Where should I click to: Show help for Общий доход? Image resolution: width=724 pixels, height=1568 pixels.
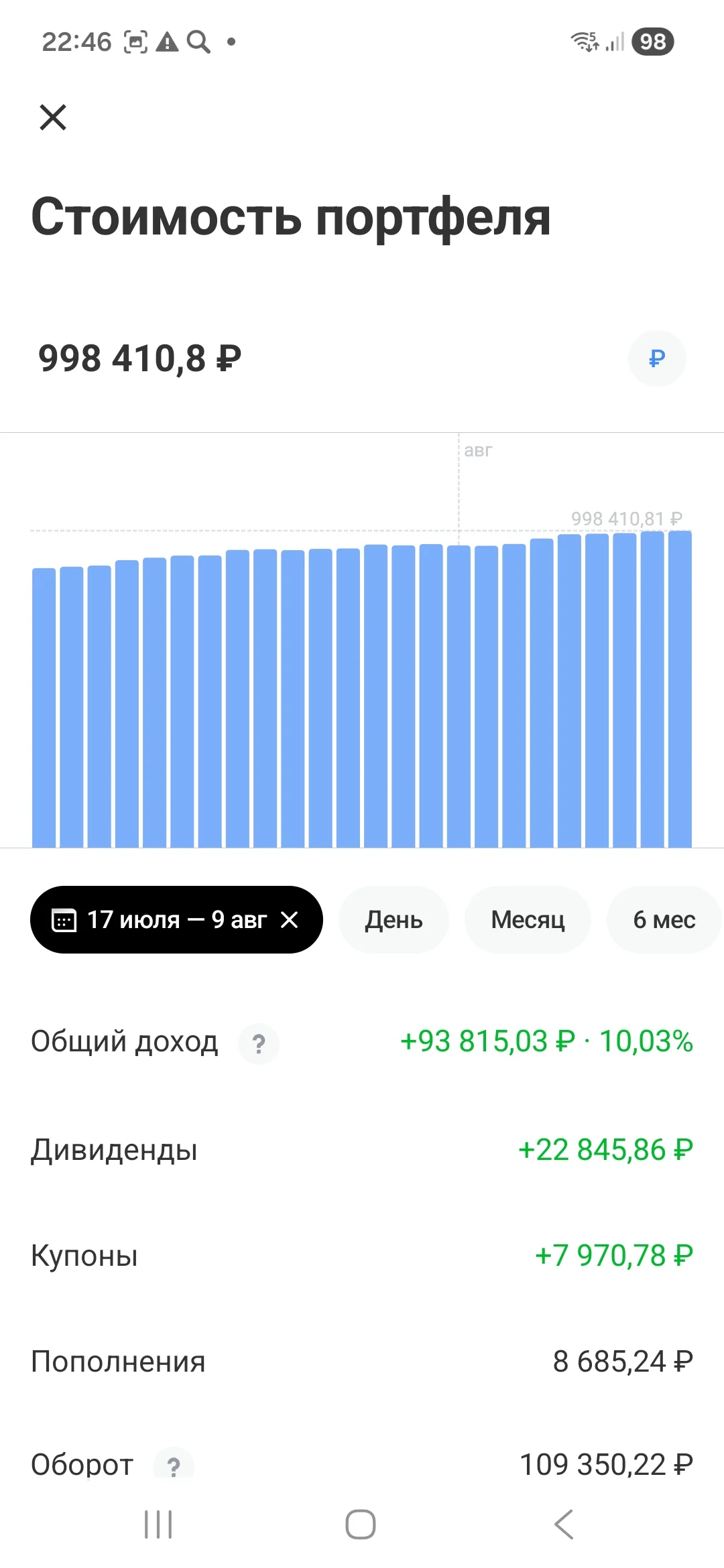point(259,1043)
